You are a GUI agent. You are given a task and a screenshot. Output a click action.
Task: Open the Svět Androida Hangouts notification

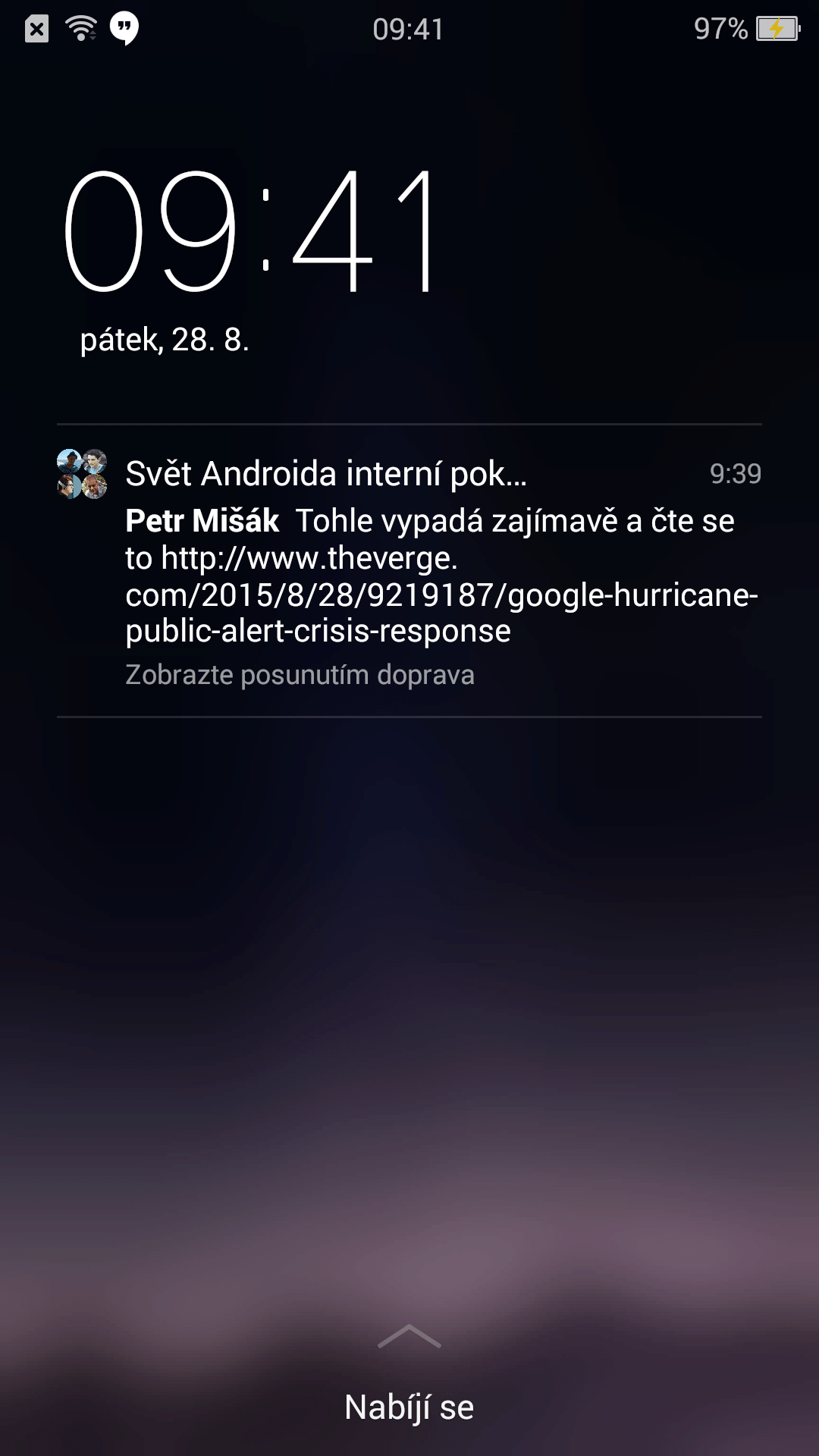409,570
